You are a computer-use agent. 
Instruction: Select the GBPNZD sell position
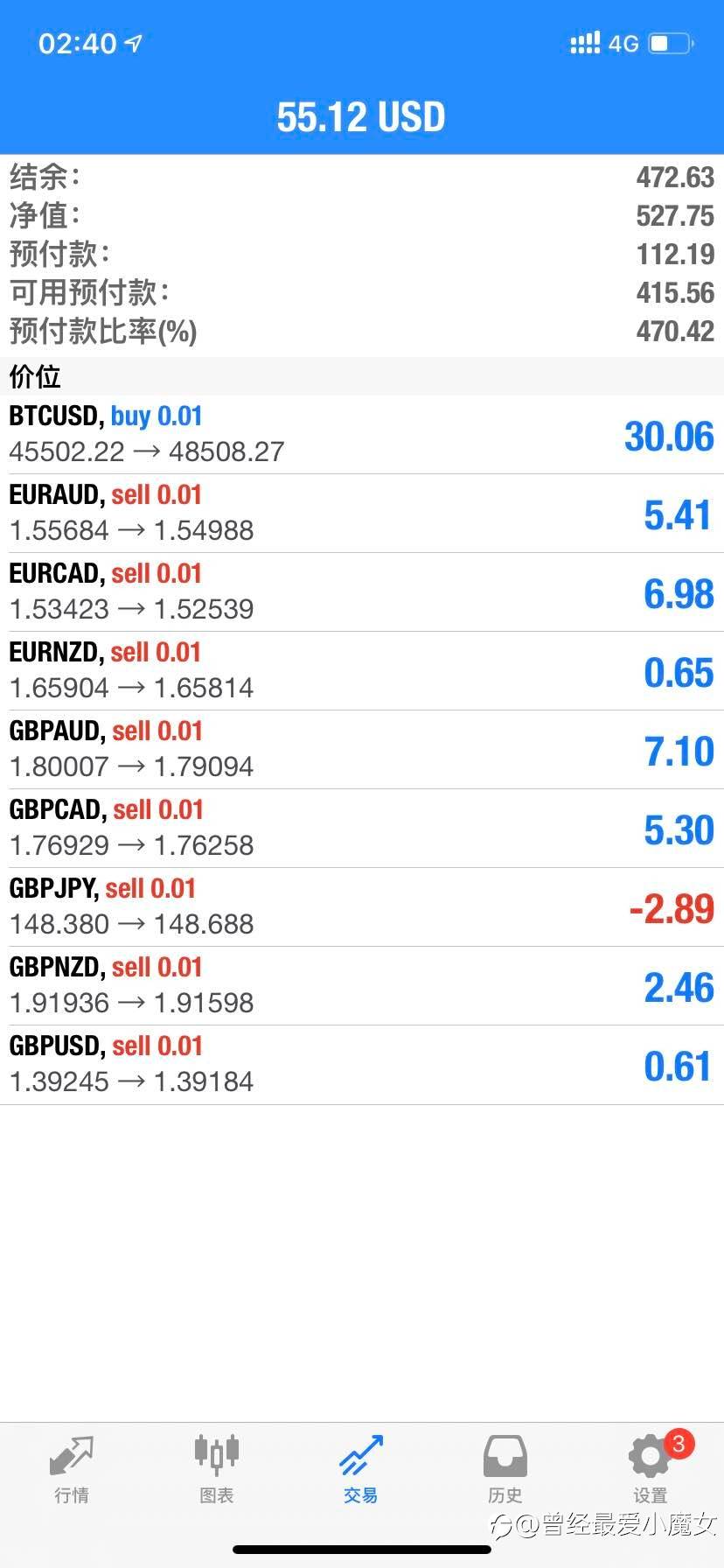pyautogui.click(x=362, y=986)
